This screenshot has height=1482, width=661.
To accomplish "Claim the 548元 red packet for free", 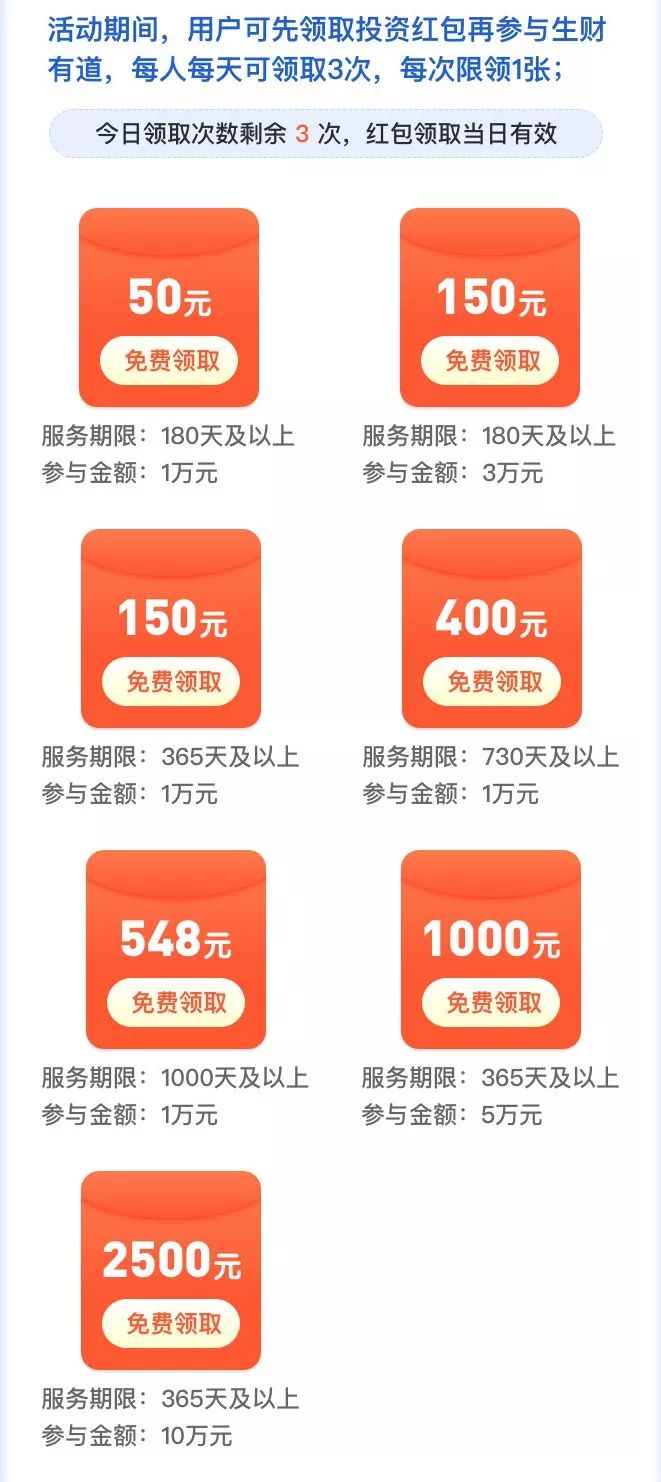I will pos(176,1003).
